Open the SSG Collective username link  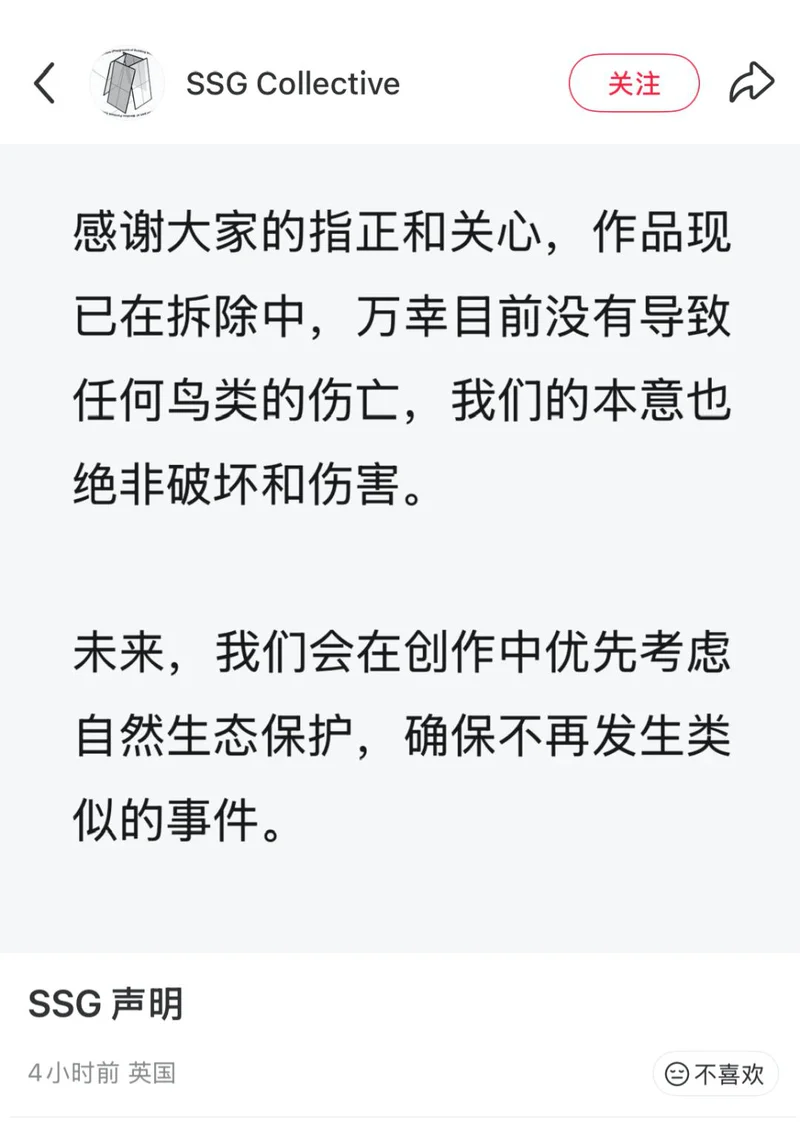coord(293,83)
